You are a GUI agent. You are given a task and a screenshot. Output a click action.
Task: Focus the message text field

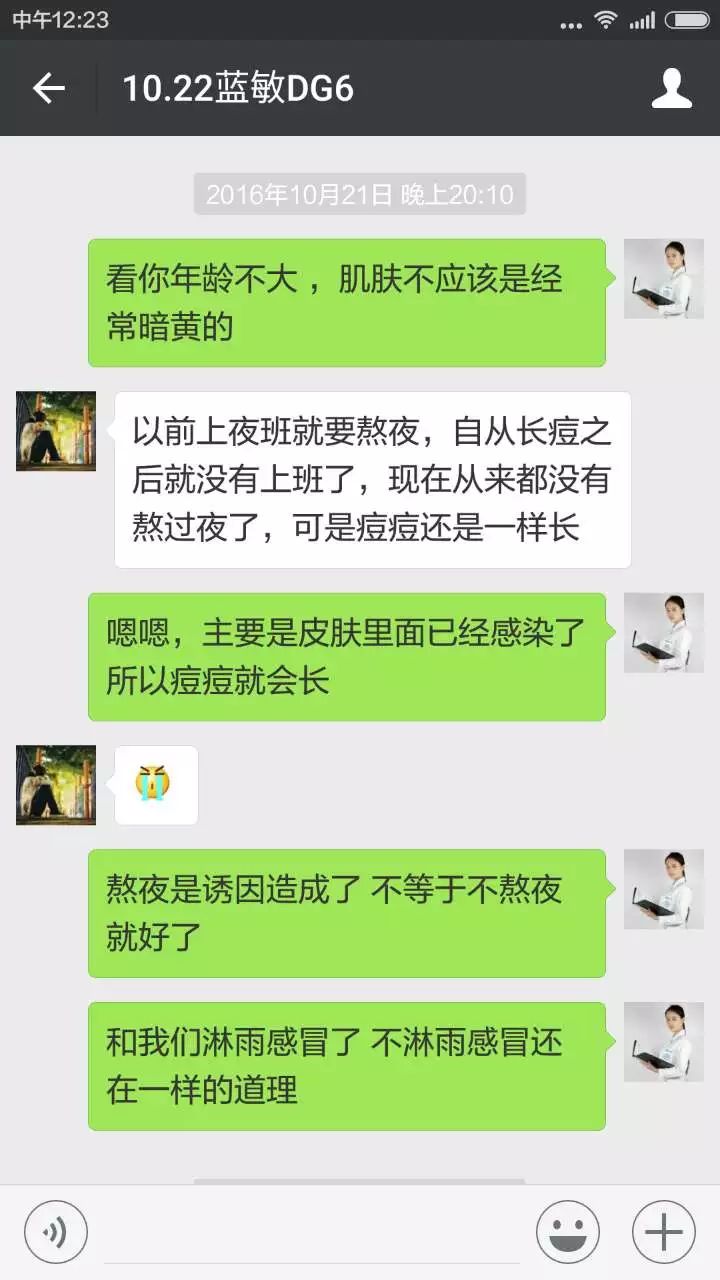(x=310, y=1231)
